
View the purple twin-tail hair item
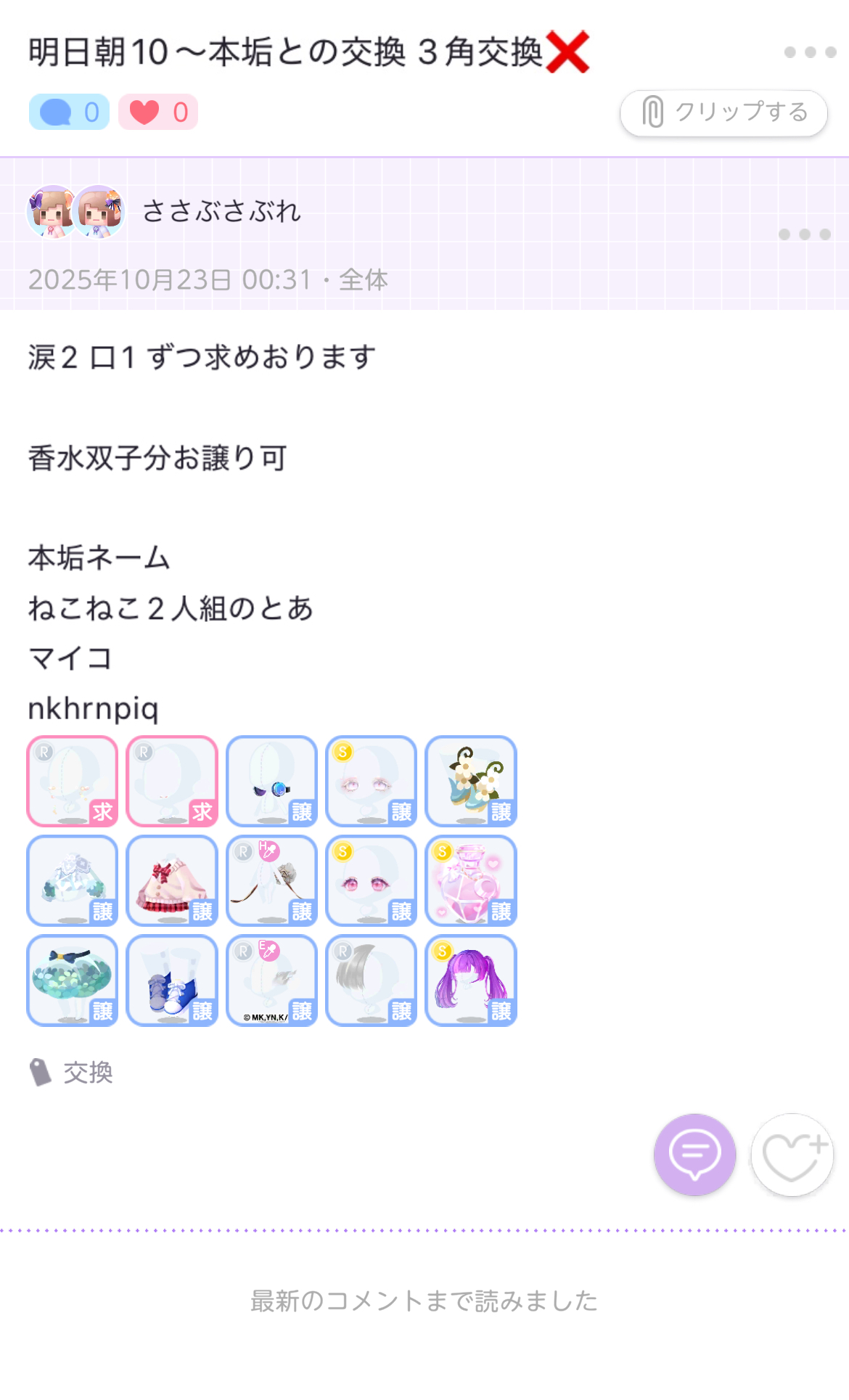[x=470, y=980]
